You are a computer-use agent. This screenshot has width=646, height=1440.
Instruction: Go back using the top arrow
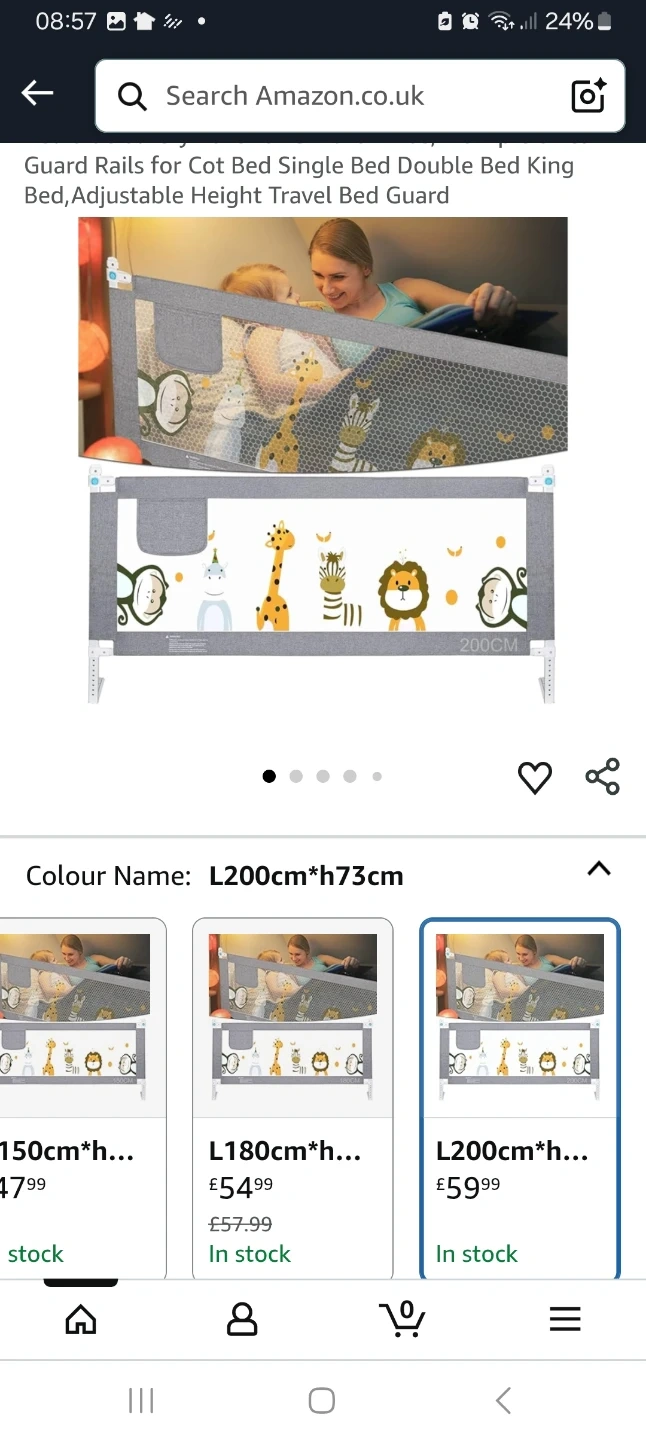37,94
